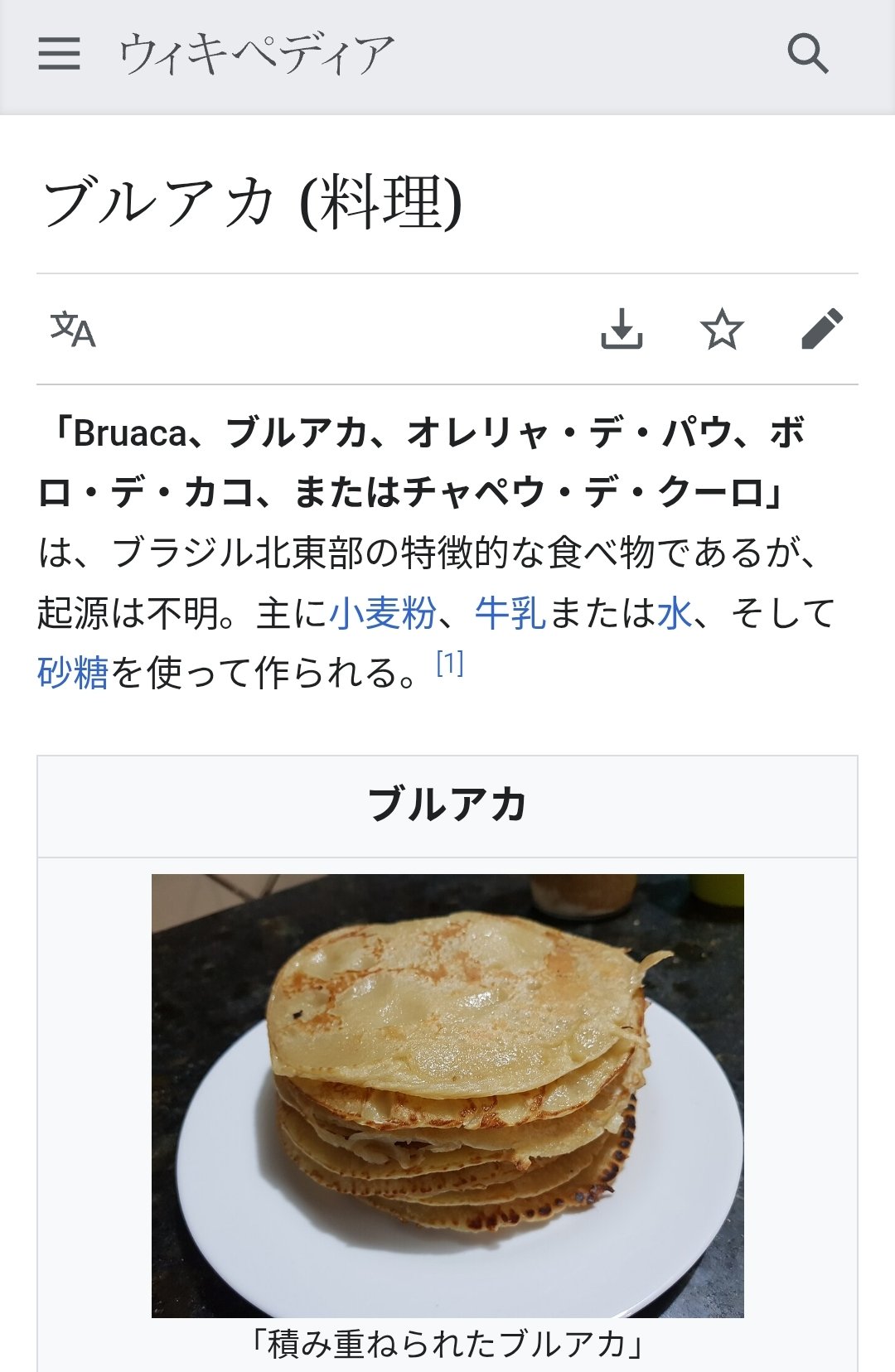Go to the ウィキペディア home logo
Screen dimensions: 895x1372
coord(257,54)
